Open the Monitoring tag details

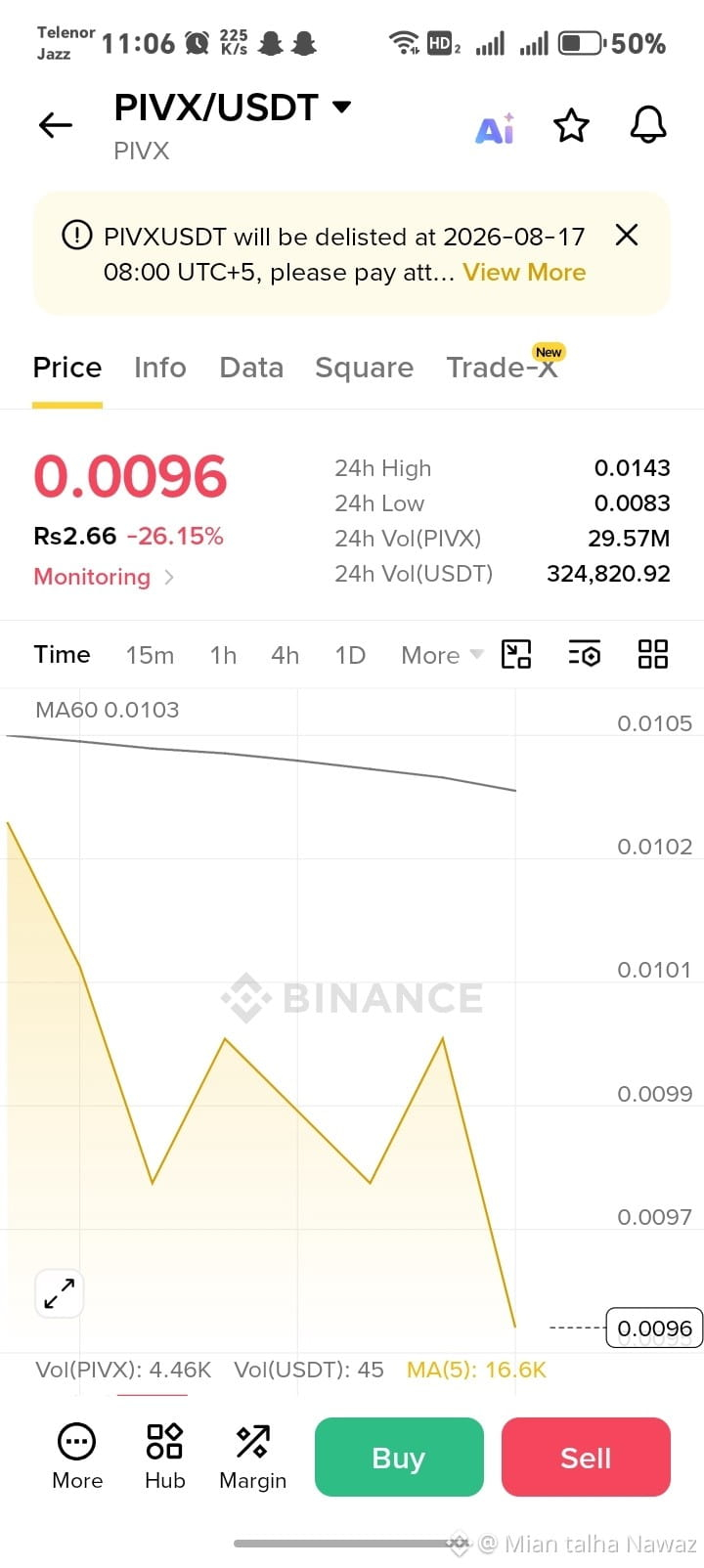click(104, 577)
